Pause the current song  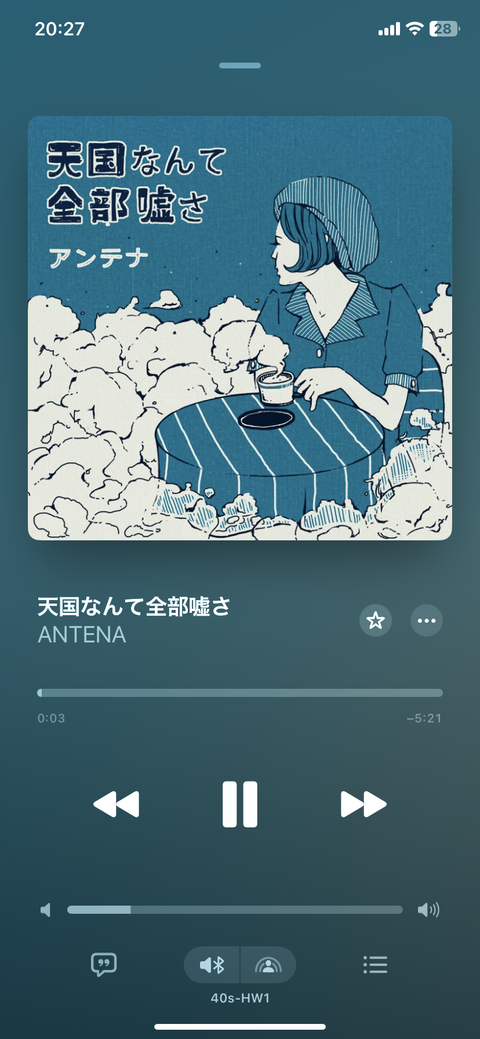(x=239, y=804)
